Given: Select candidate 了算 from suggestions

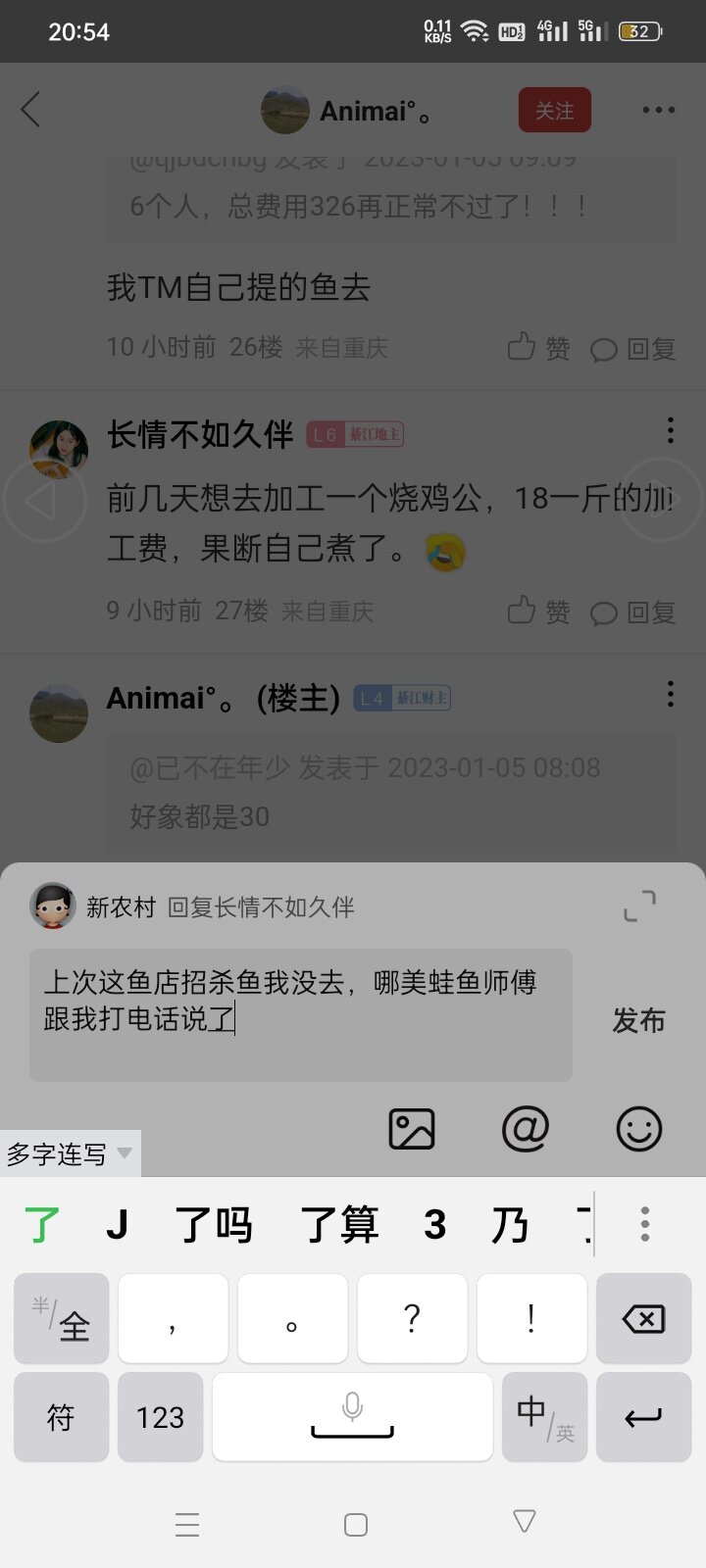Looking at the screenshot, I should coord(339,1225).
